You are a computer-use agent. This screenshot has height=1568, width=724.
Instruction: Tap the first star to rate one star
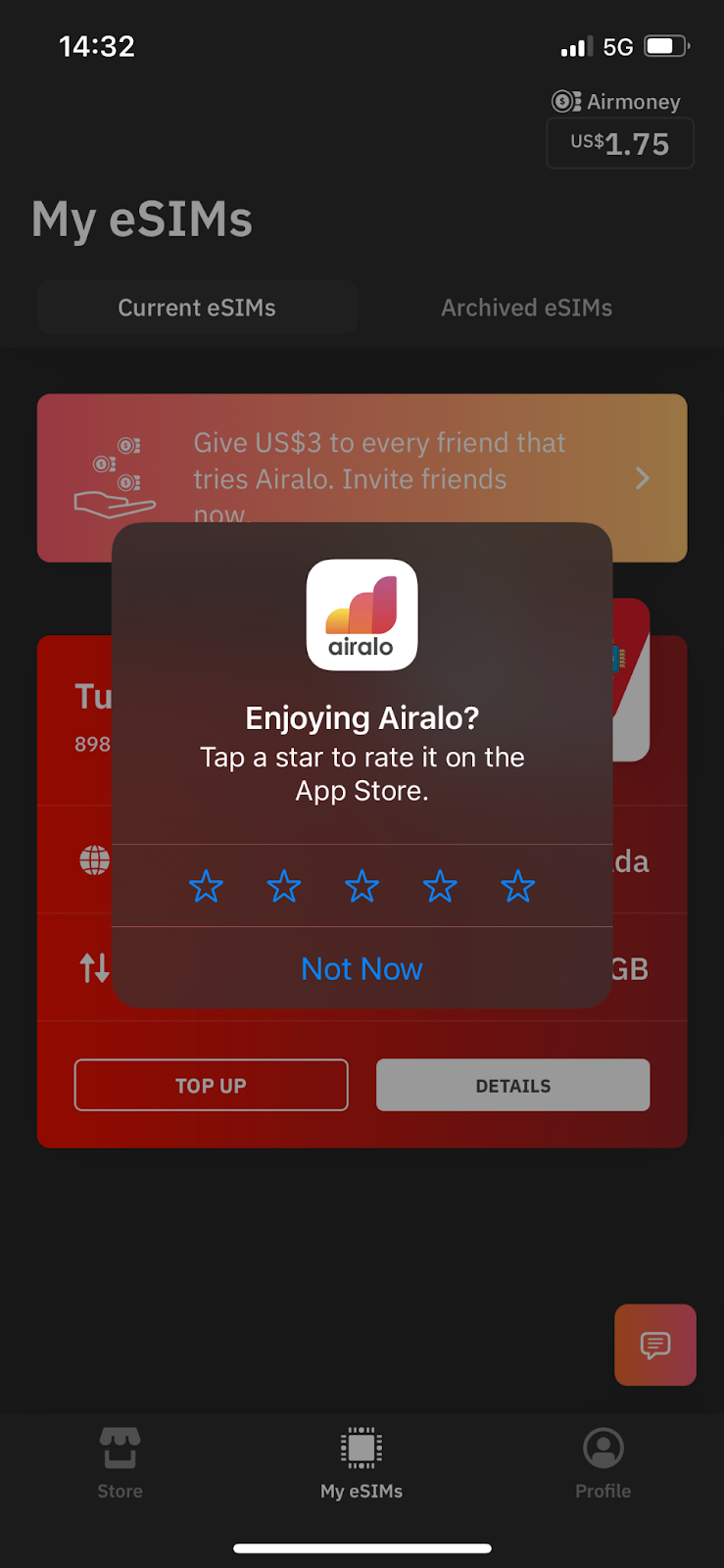[x=206, y=886]
